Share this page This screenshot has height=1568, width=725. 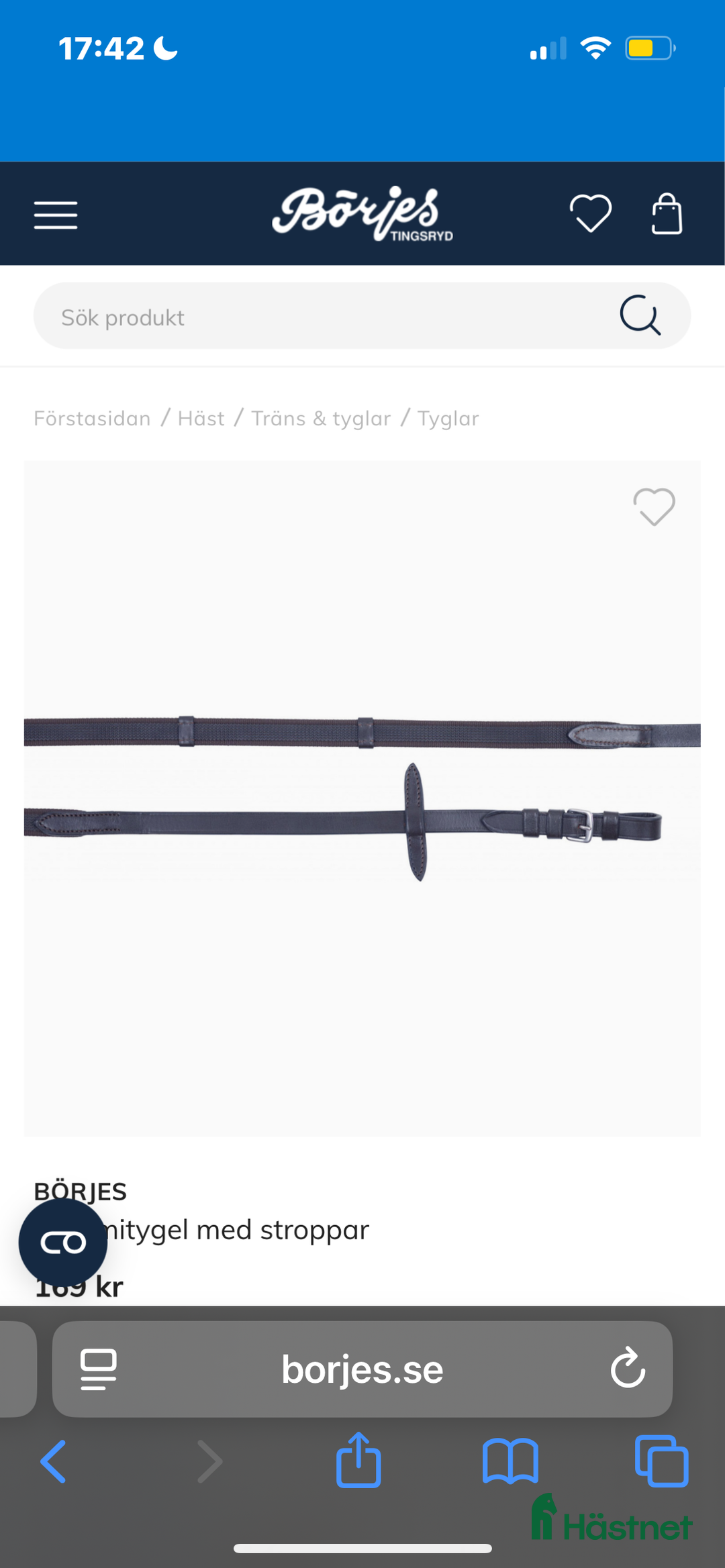click(x=358, y=1460)
